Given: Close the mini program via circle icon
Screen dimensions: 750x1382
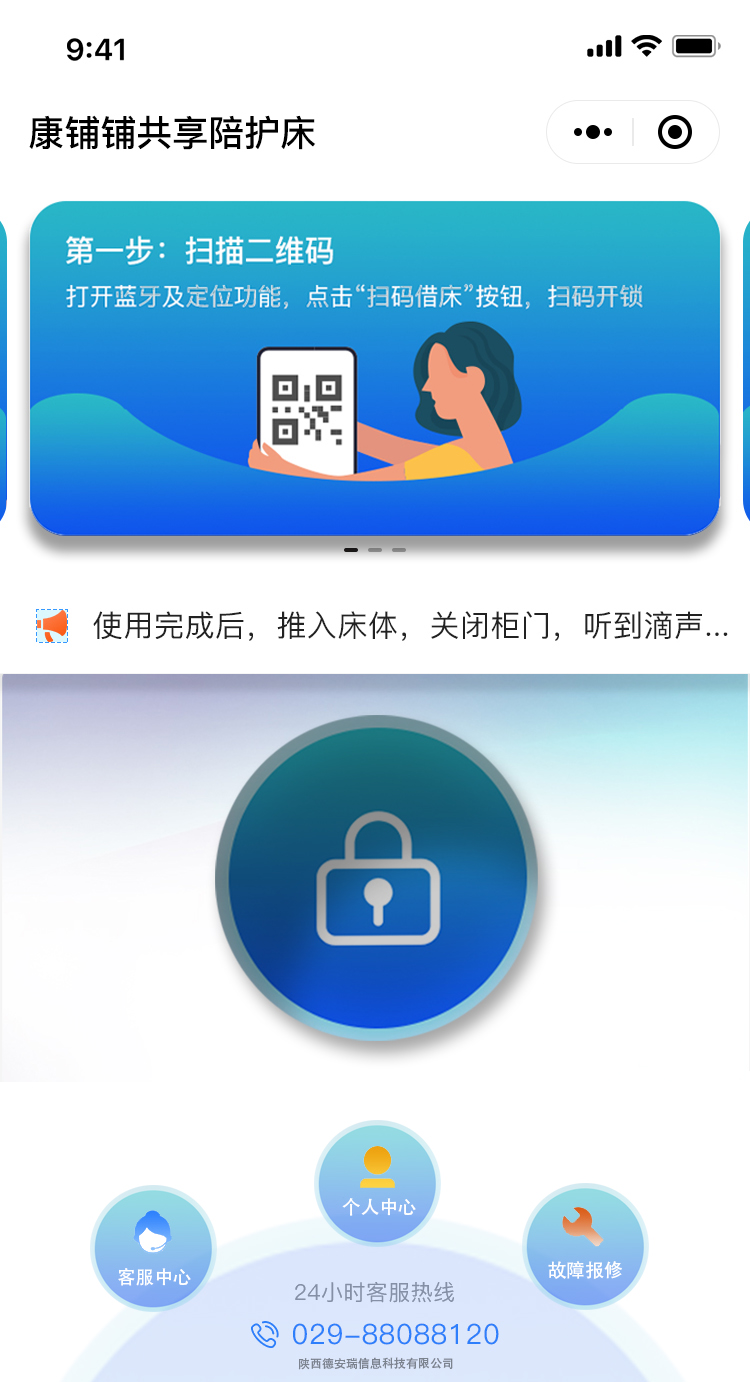Looking at the screenshot, I should tap(675, 132).
